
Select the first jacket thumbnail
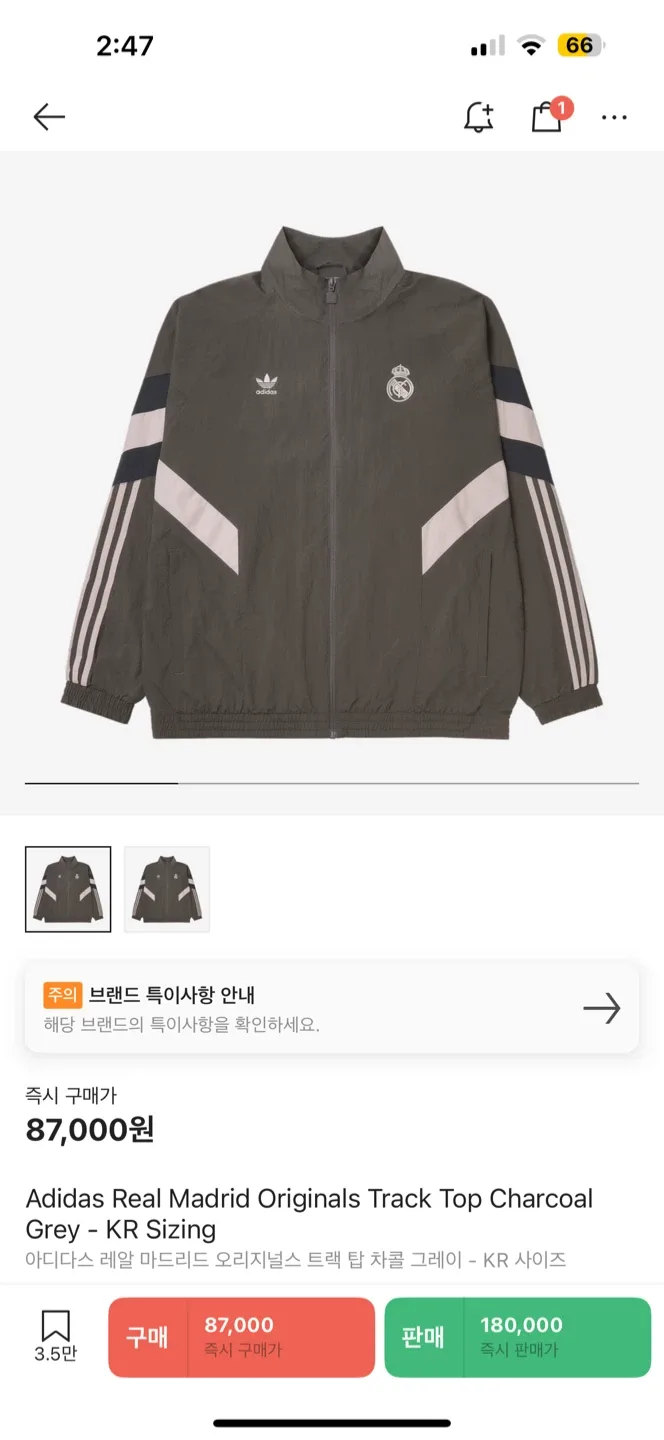coord(68,889)
